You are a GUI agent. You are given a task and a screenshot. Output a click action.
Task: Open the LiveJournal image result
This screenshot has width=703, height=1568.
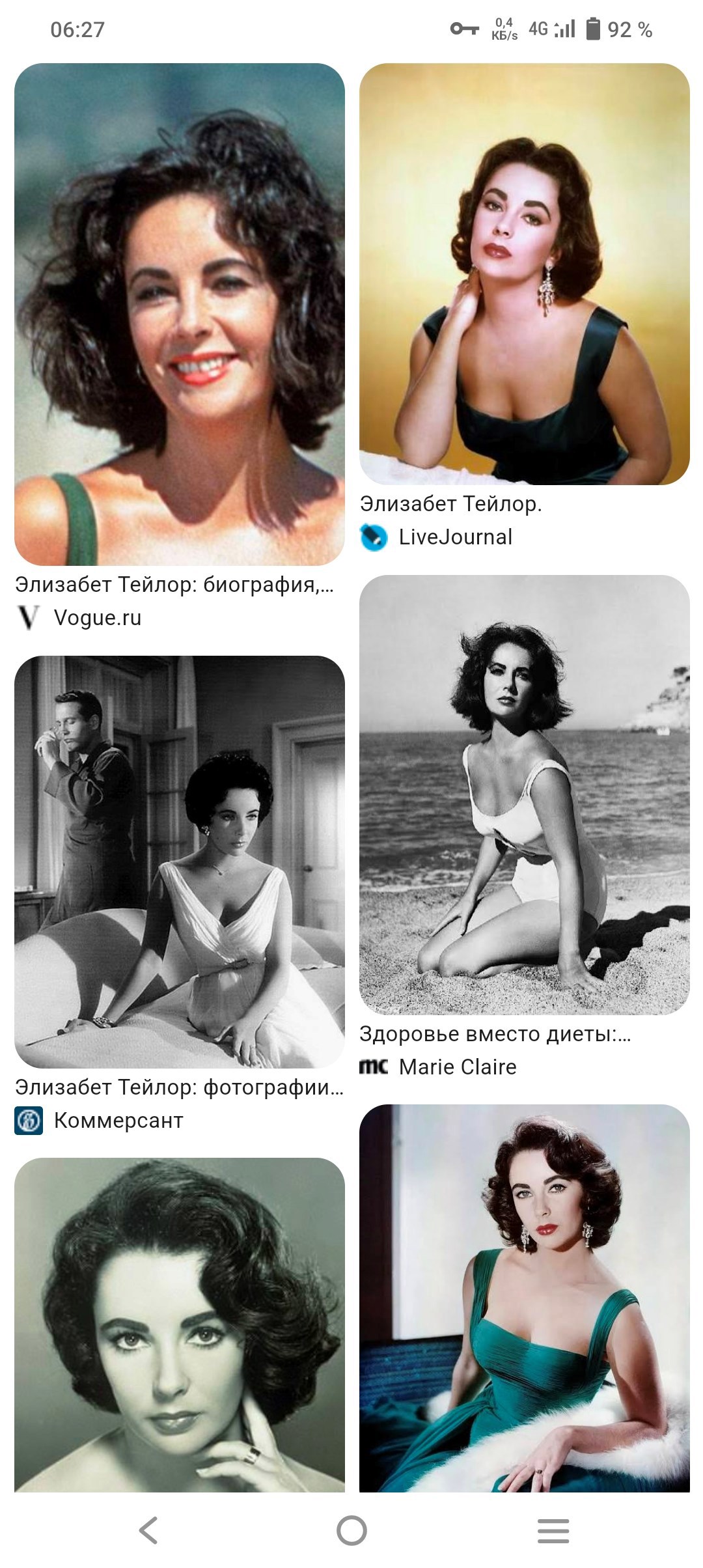click(x=524, y=273)
